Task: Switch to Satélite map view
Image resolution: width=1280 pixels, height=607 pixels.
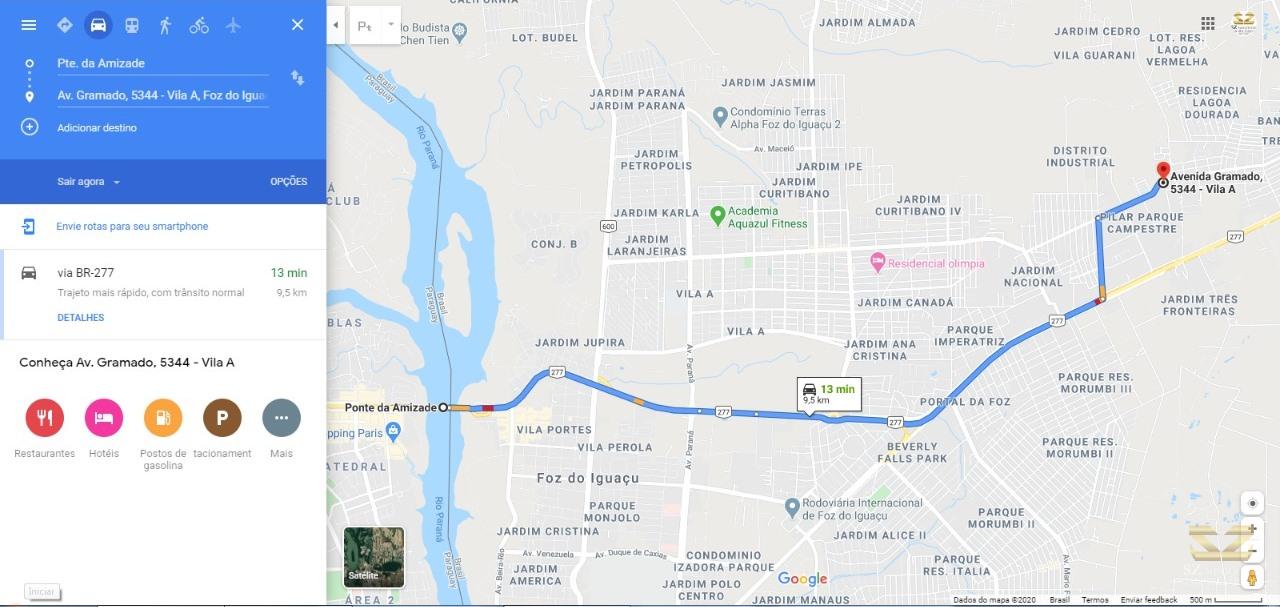Action: (373, 557)
